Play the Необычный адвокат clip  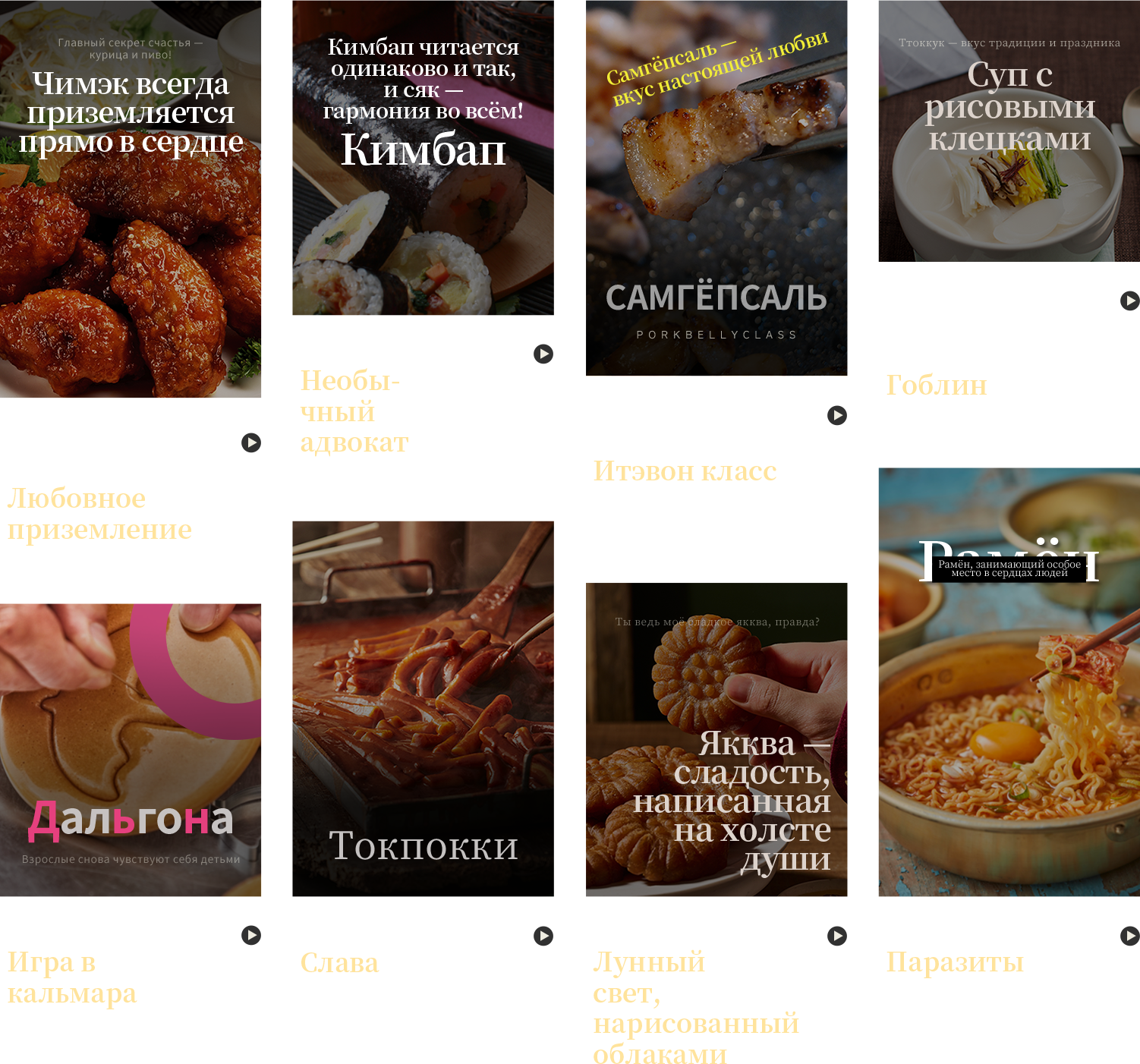pyautogui.click(x=543, y=354)
